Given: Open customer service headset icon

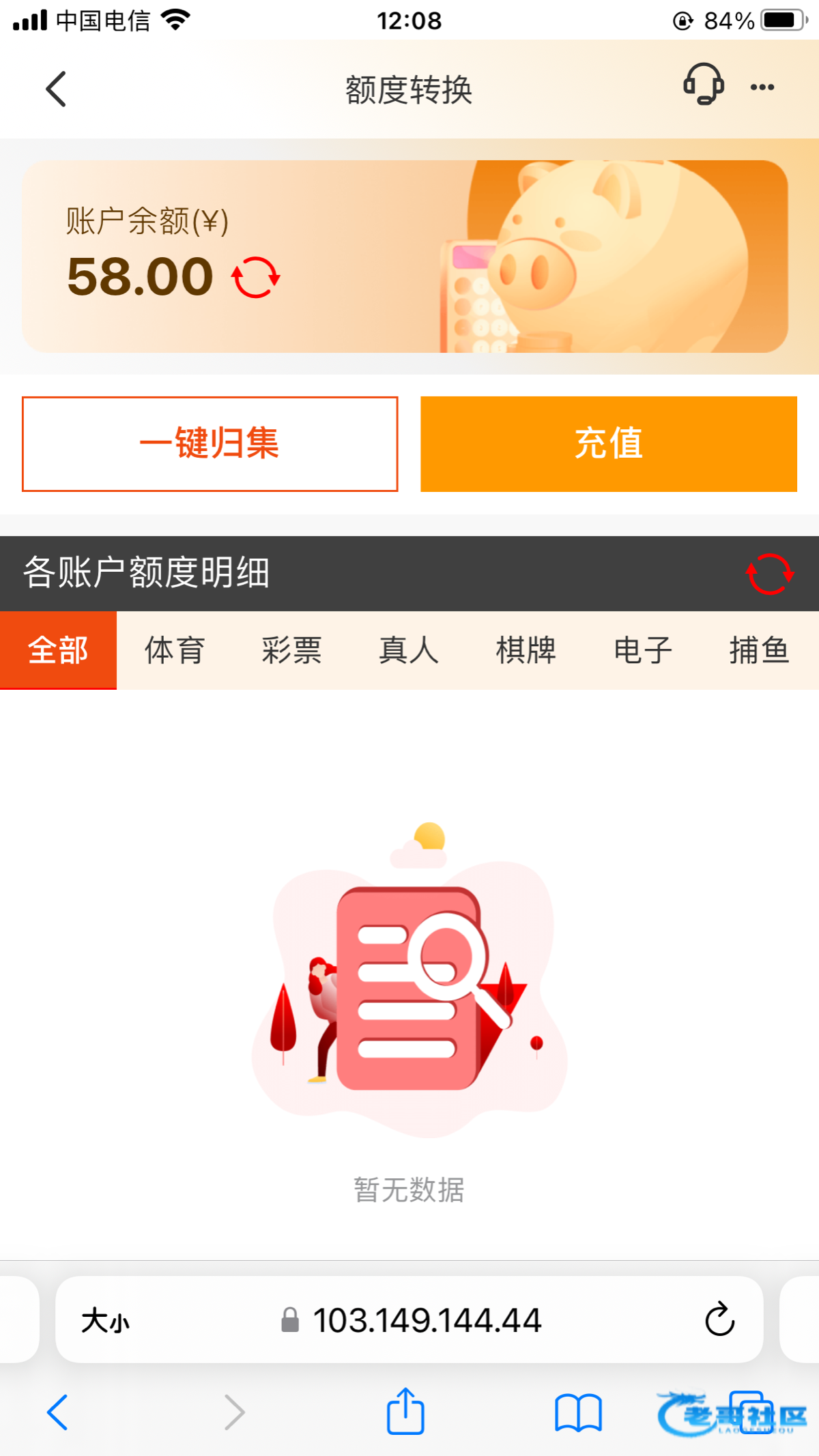Looking at the screenshot, I should pyautogui.click(x=703, y=85).
